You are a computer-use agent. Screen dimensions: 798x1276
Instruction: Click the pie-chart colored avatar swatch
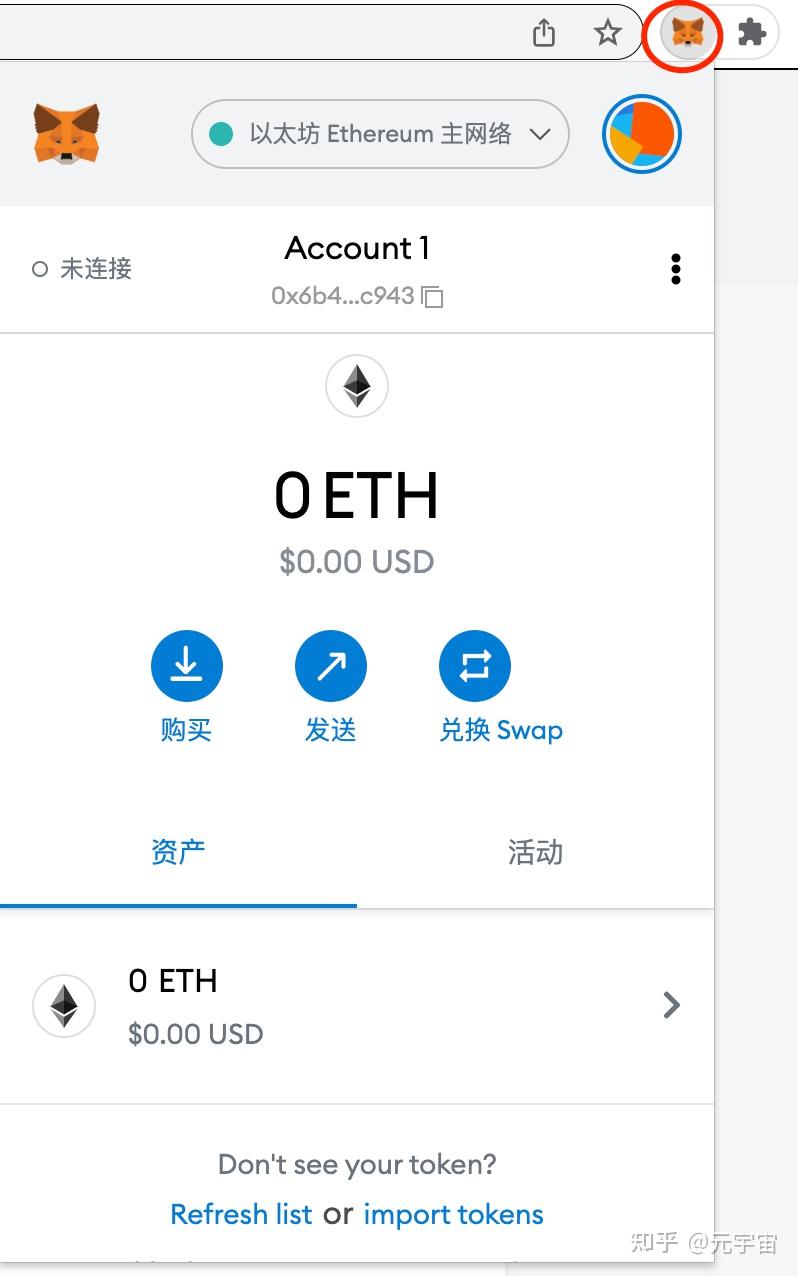641,134
